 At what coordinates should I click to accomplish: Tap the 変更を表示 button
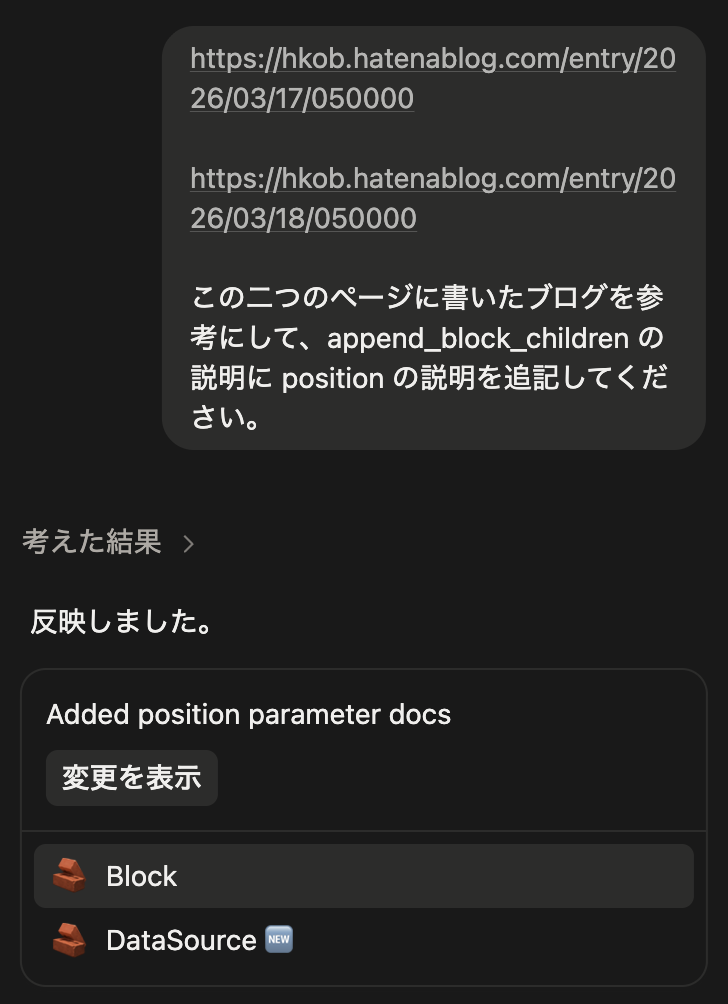tap(132, 777)
